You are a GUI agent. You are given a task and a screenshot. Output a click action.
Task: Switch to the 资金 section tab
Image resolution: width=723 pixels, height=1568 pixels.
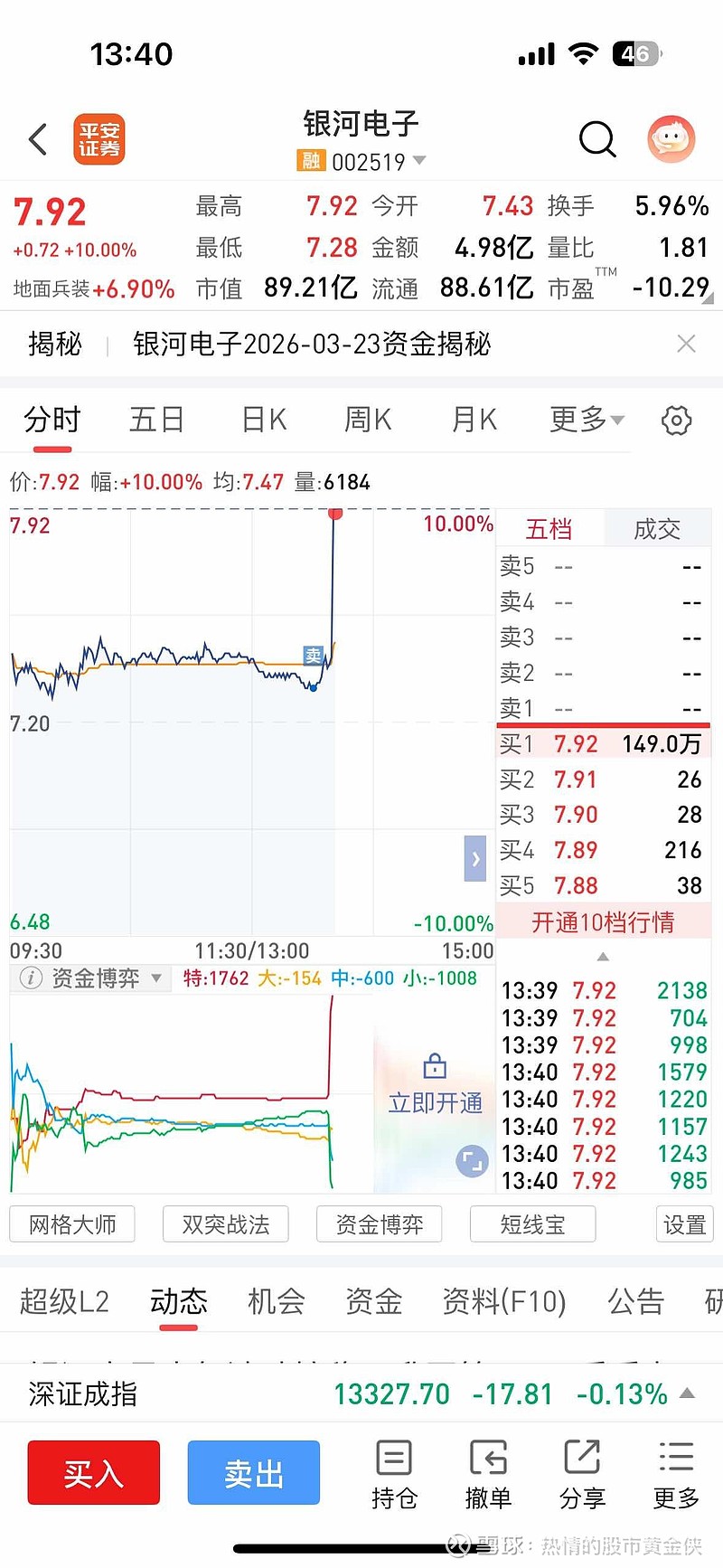373,1301
